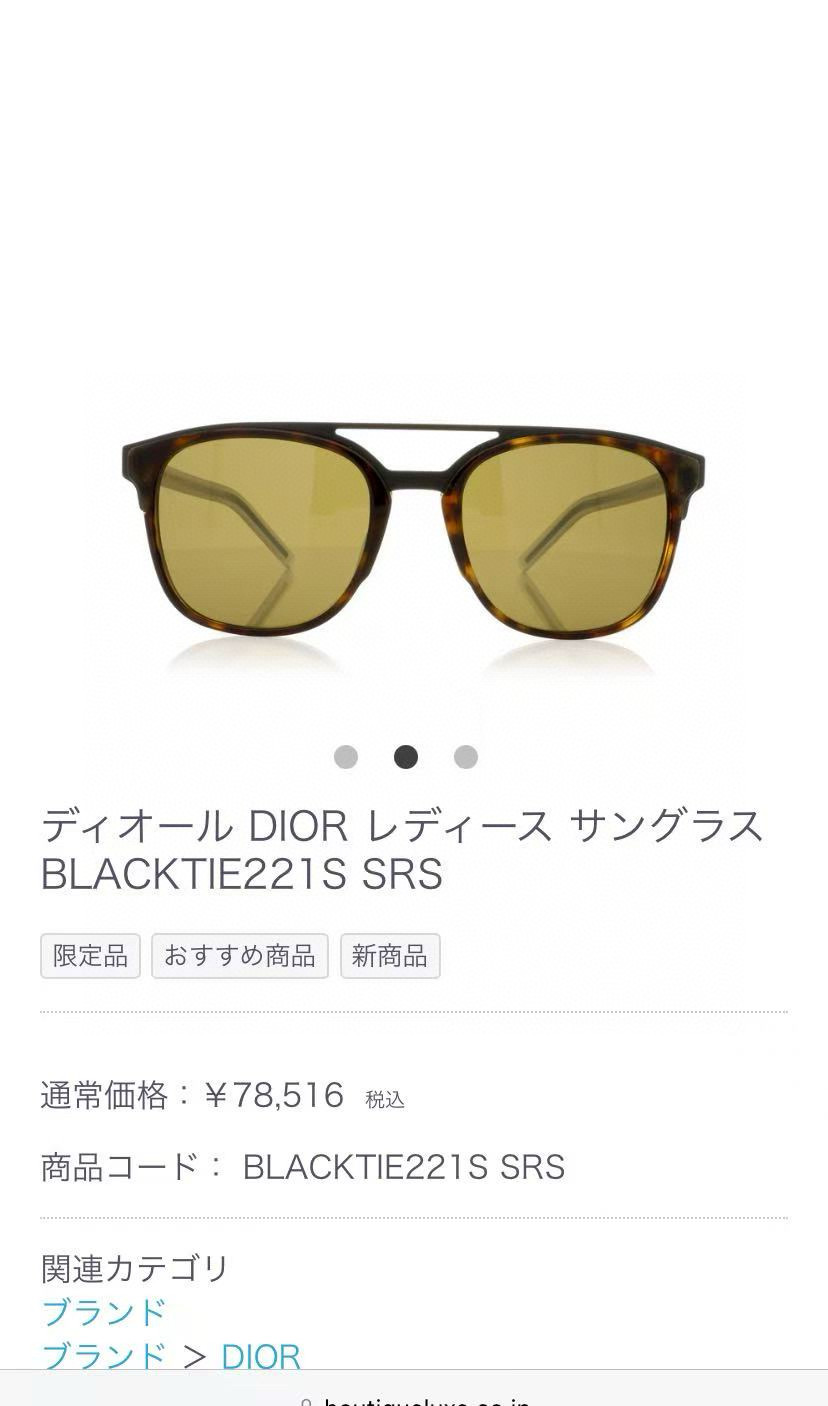Go to the third image indicator dot
This screenshot has height=1406, width=828.
[x=466, y=757]
